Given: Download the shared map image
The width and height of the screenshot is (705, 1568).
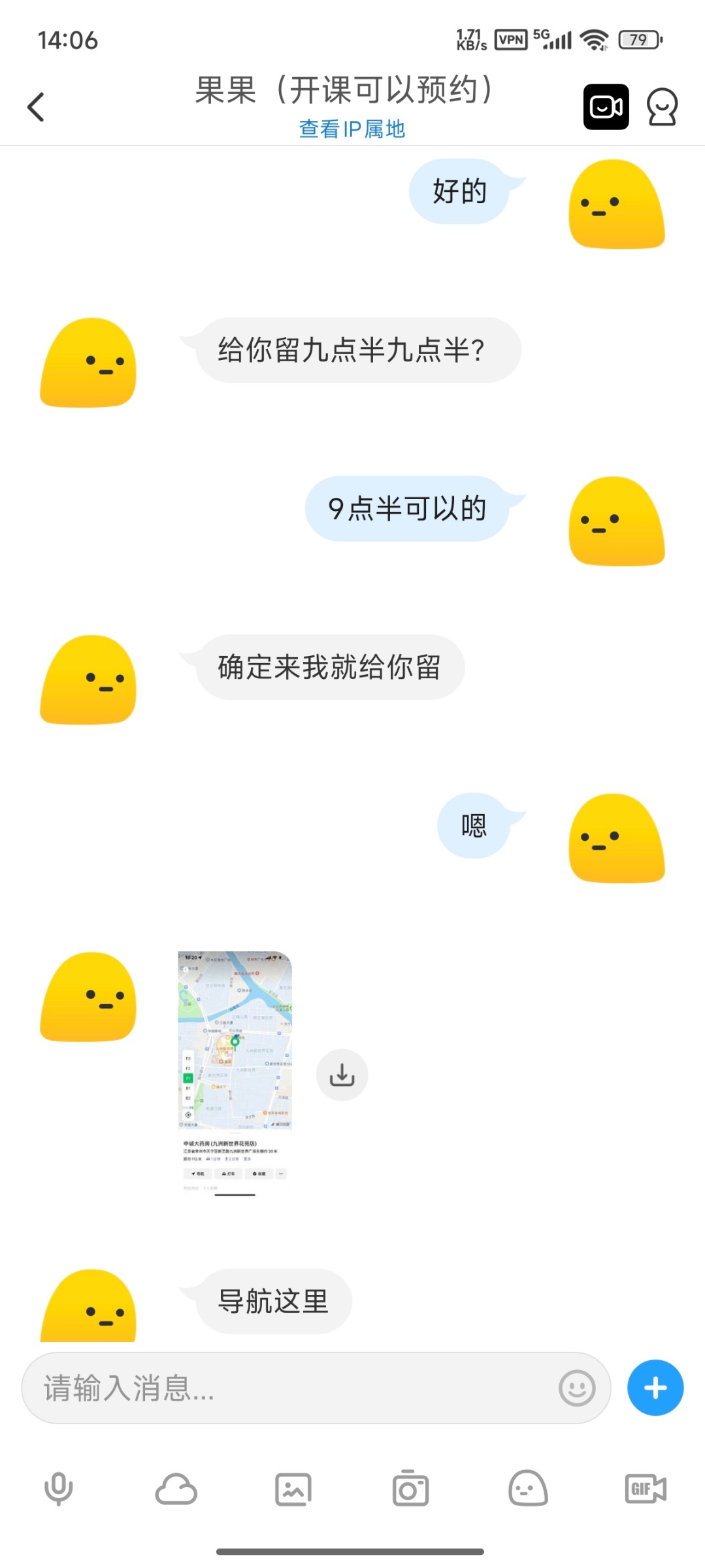Looking at the screenshot, I should click(x=342, y=1075).
